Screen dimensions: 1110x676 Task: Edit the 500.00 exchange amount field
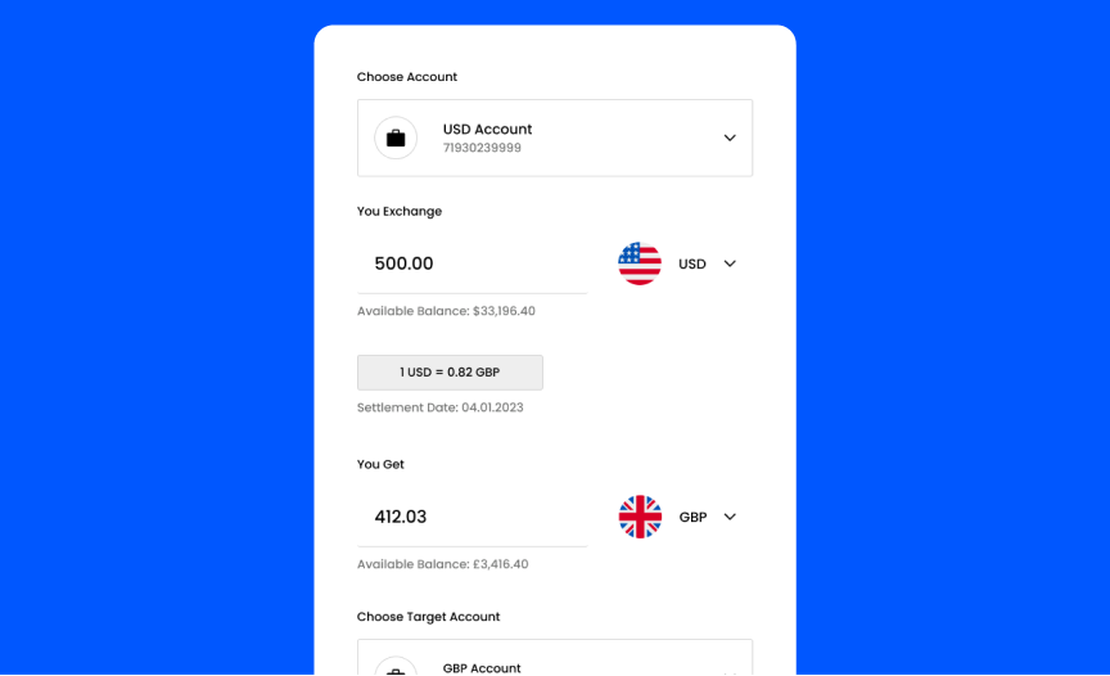click(470, 264)
